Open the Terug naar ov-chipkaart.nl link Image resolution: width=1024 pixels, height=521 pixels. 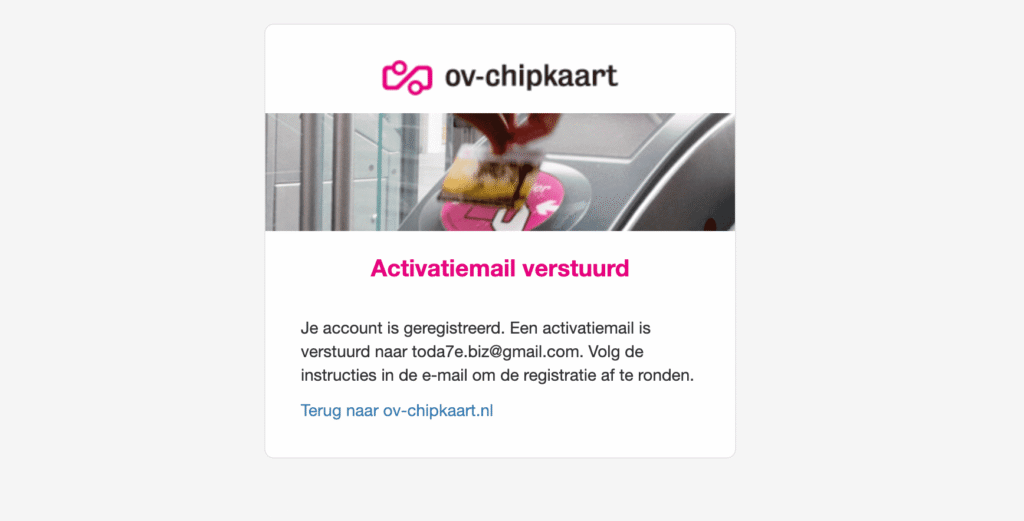pyautogui.click(x=397, y=410)
